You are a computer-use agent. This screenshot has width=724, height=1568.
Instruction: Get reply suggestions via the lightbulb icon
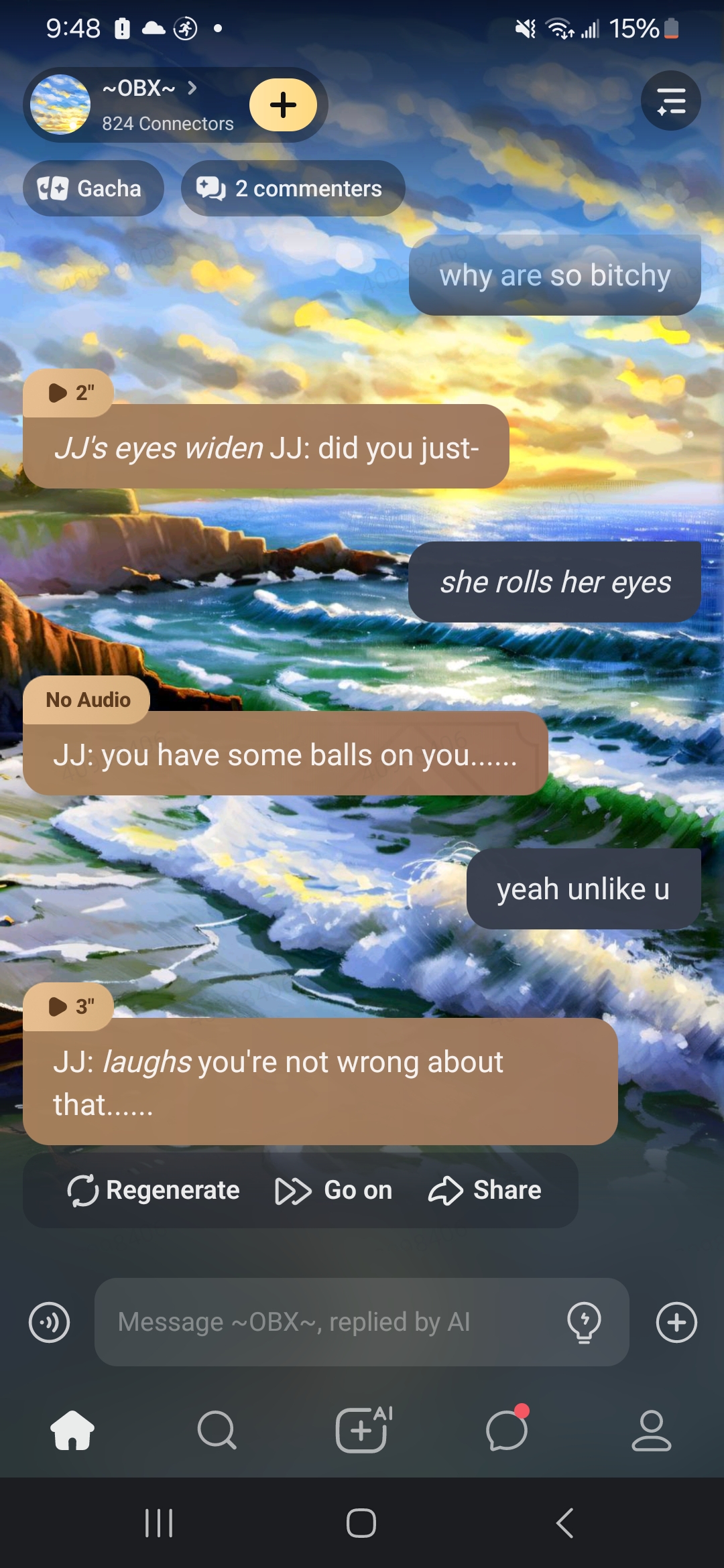click(x=584, y=1322)
